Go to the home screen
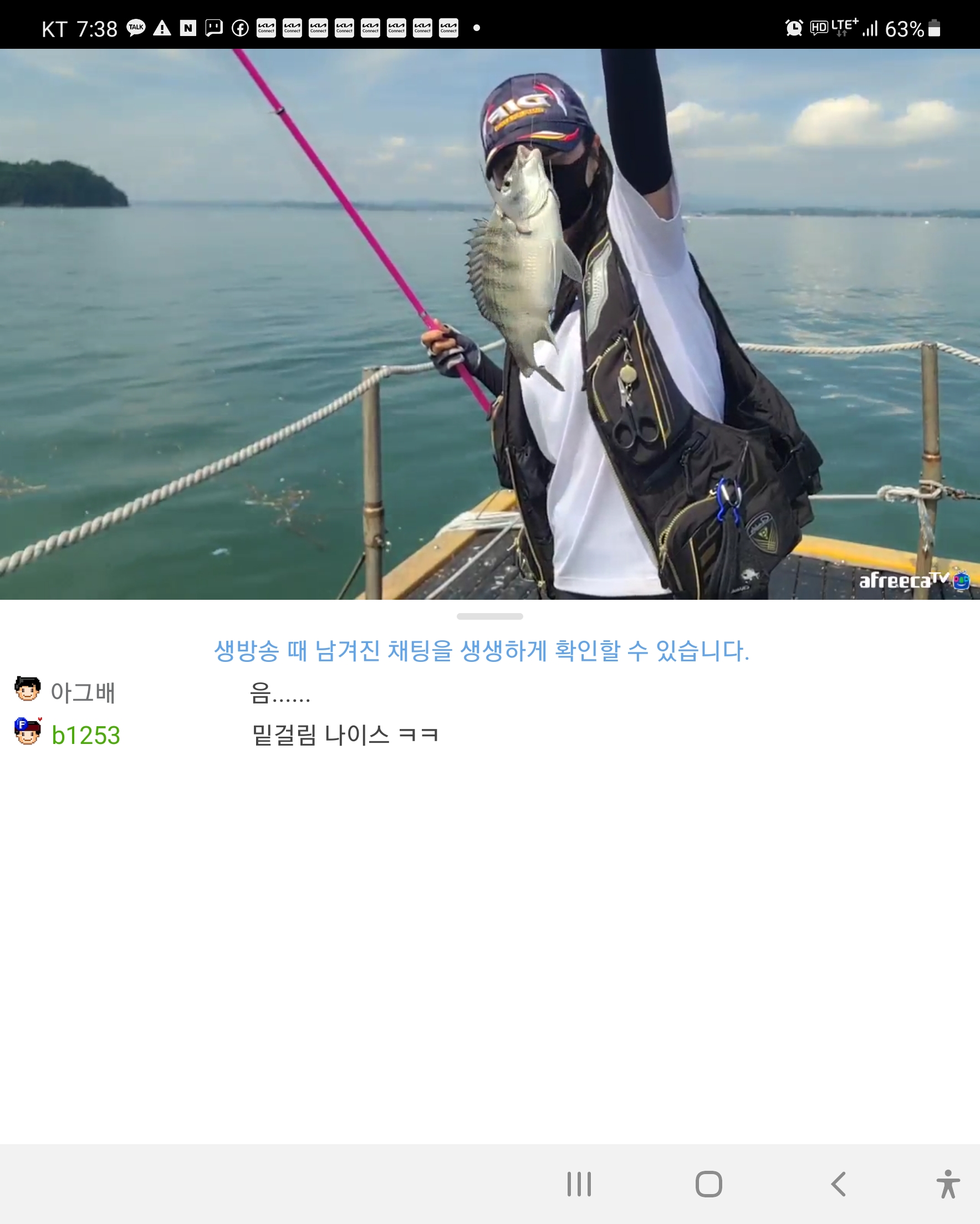This screenshot has height=1224, width=980. pyautogui.click(x=708, y=1184)
